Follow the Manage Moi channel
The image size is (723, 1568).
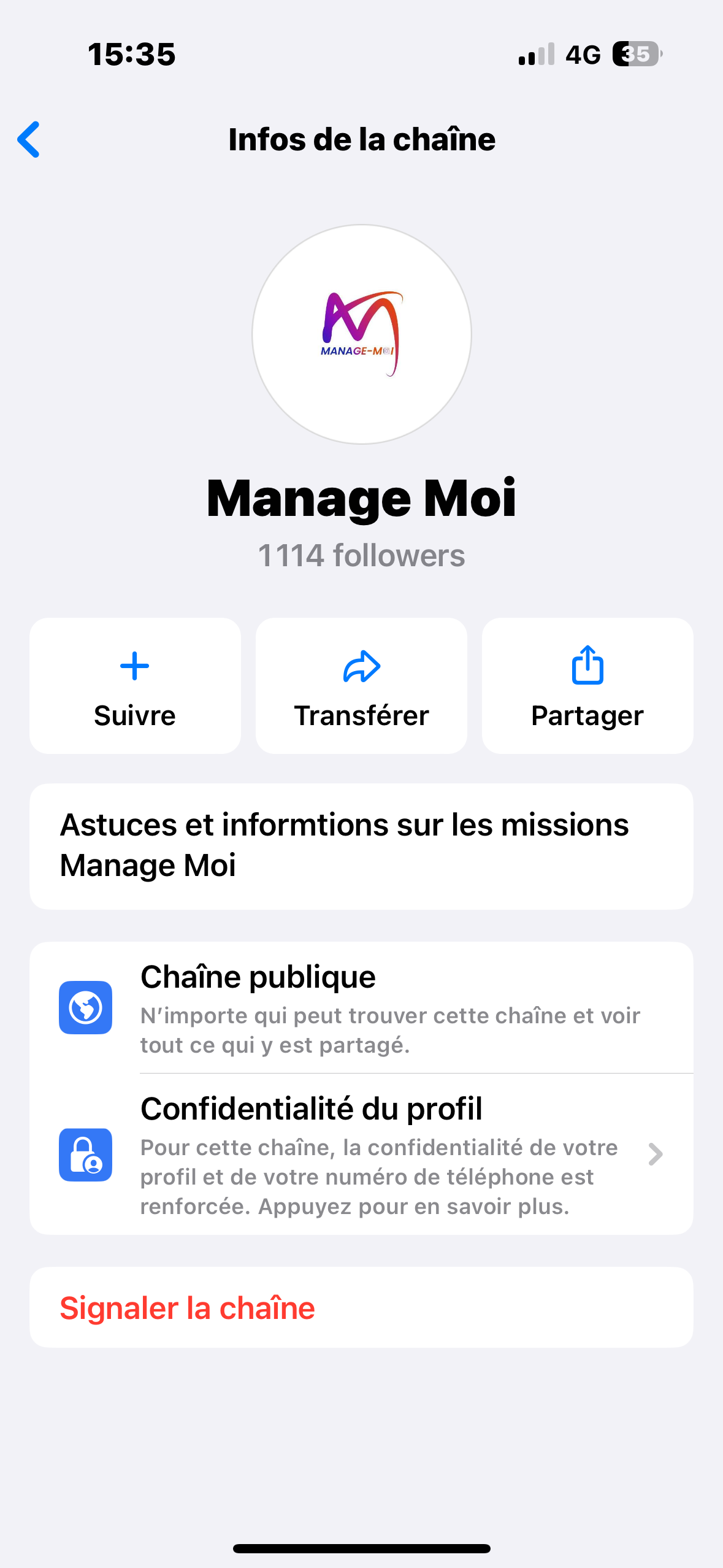pyautogui.click(x=135, y=685)
